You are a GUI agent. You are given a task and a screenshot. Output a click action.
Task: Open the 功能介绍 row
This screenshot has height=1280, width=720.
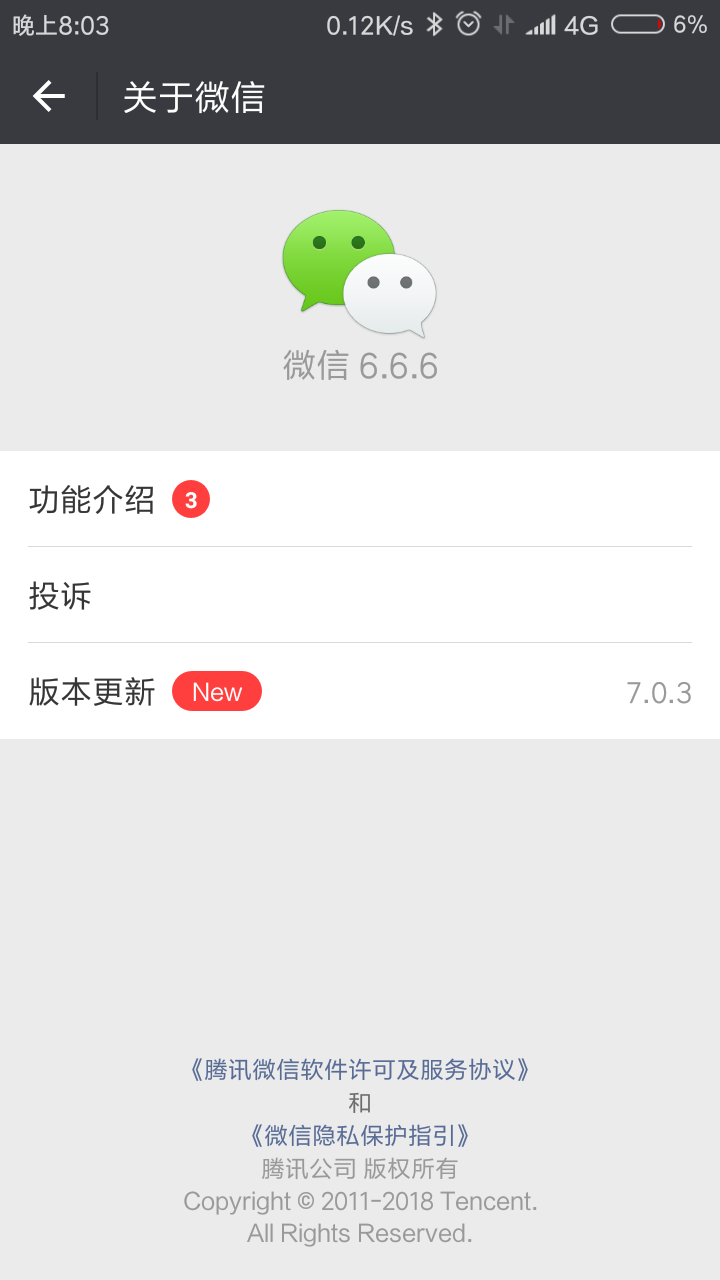tap(360, 499)
